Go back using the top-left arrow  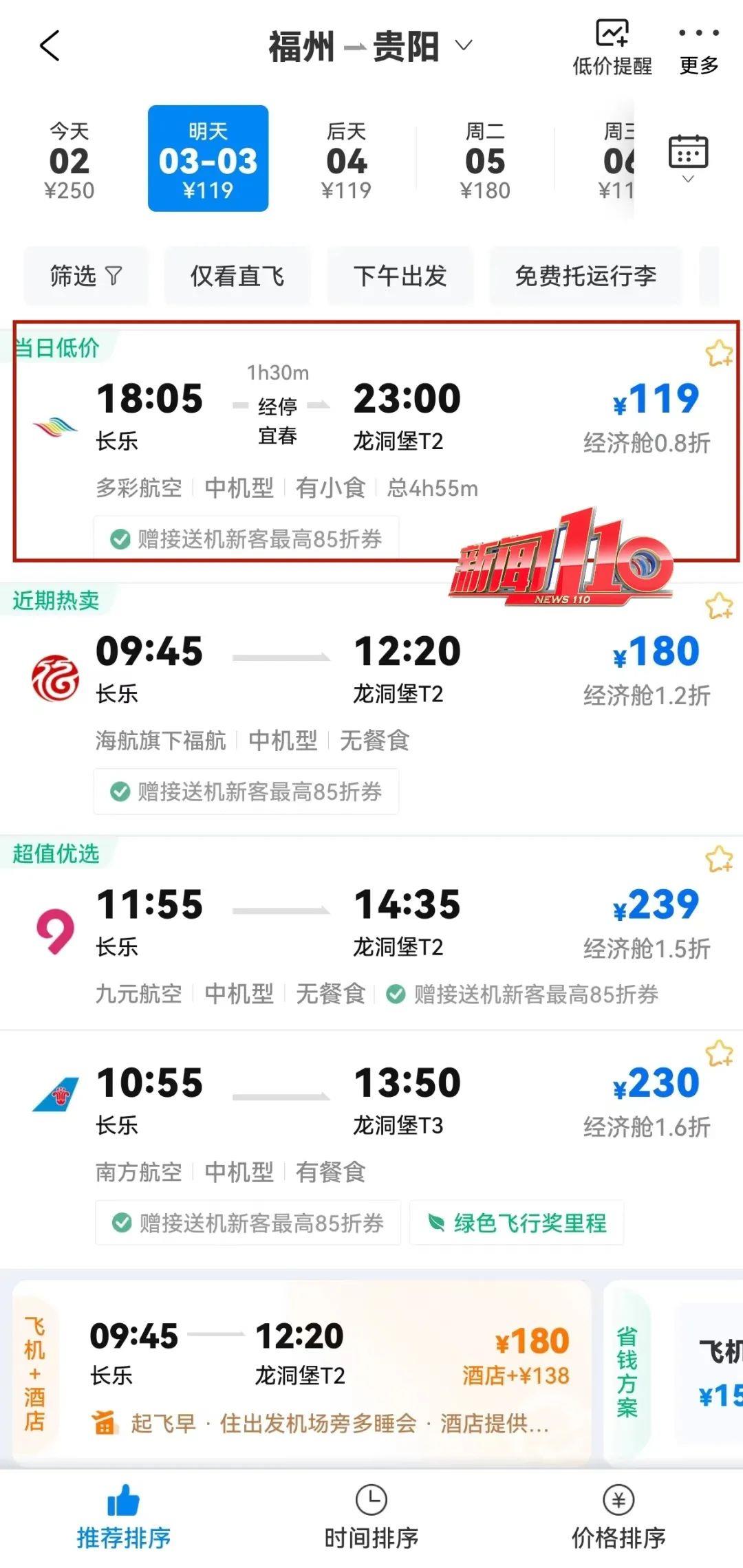pos(50,46)
